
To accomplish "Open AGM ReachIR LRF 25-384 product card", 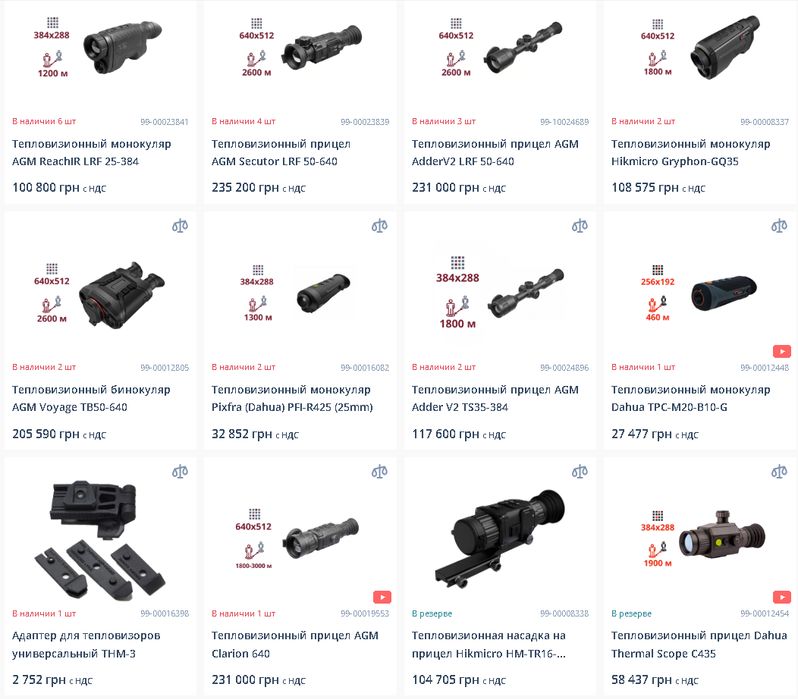I will tap(91, 152).
